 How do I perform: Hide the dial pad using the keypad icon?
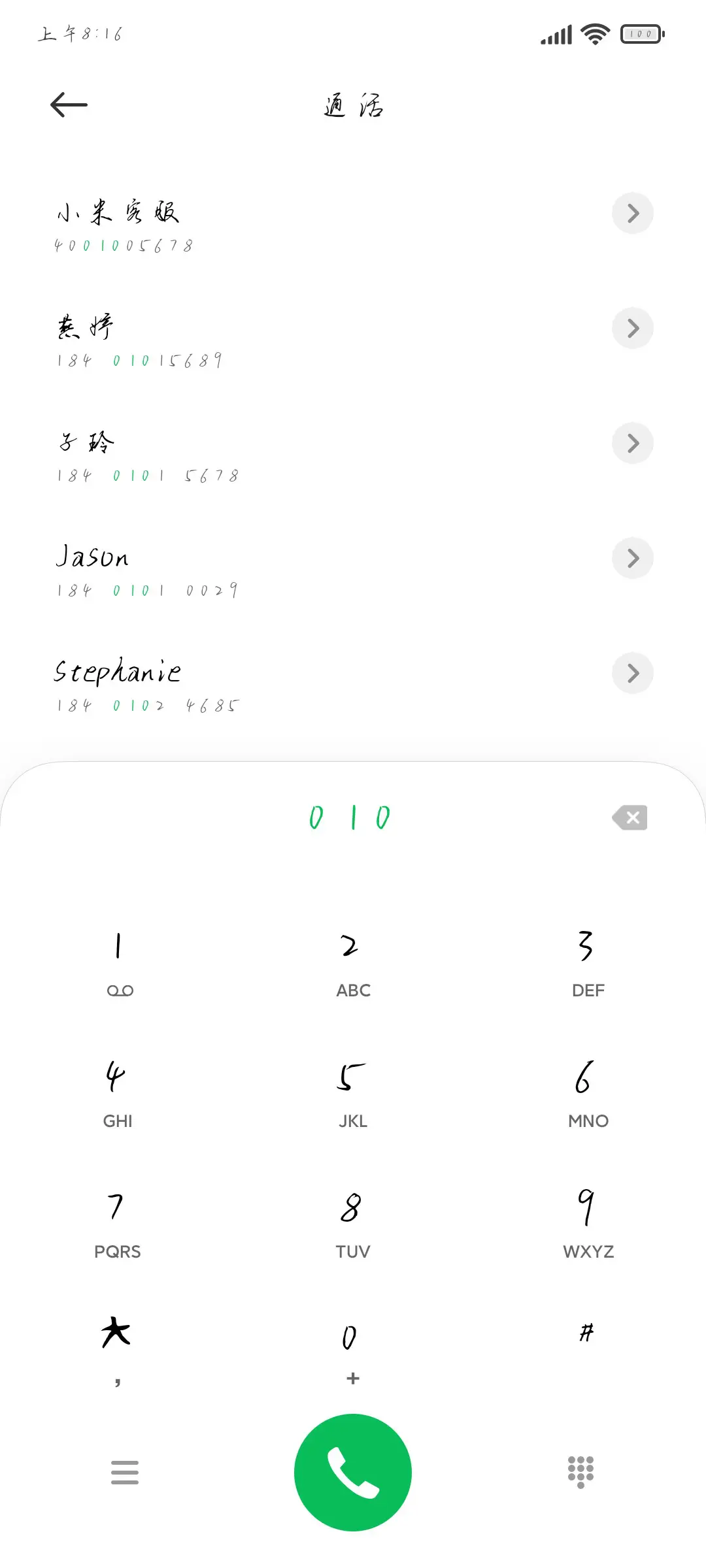pos(580,1473)
